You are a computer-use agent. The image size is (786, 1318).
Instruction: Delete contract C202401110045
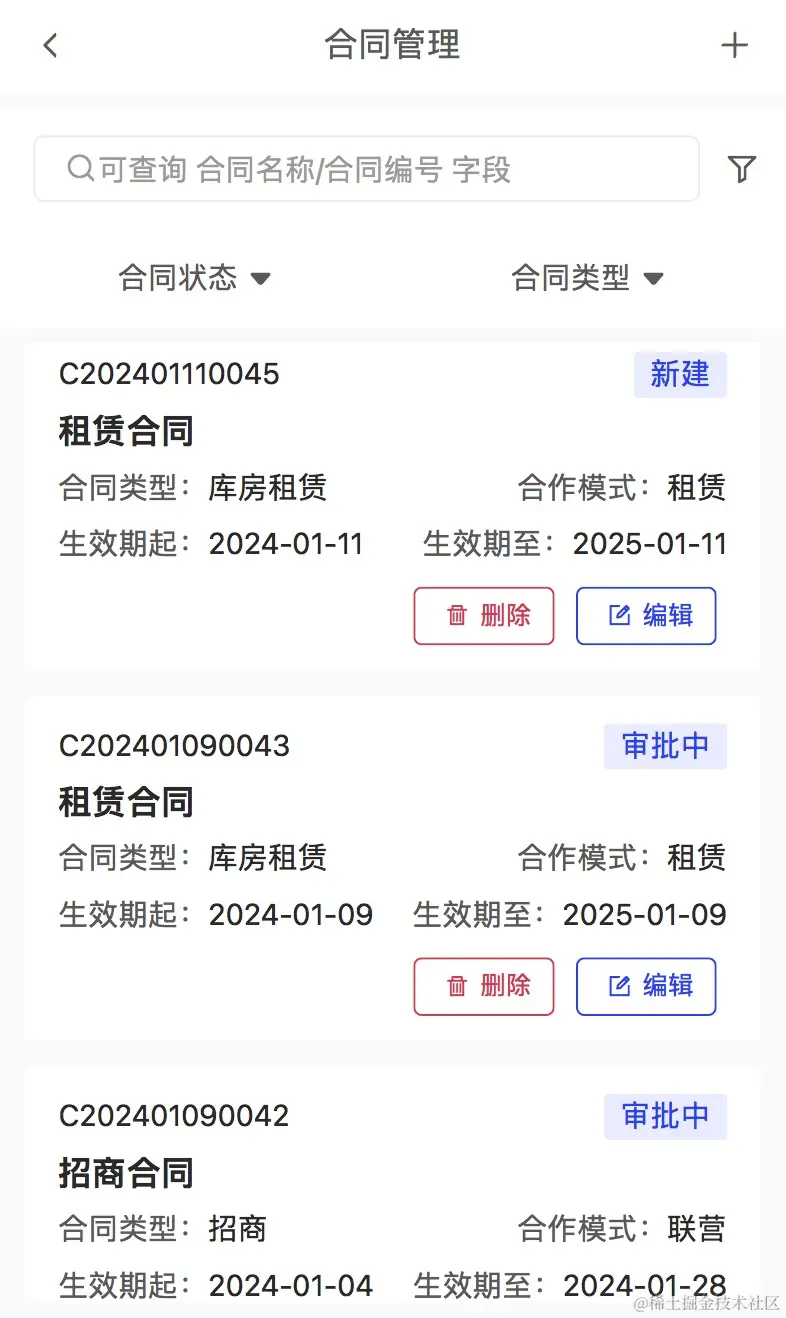pyautogui.click(x=484, y=615)
